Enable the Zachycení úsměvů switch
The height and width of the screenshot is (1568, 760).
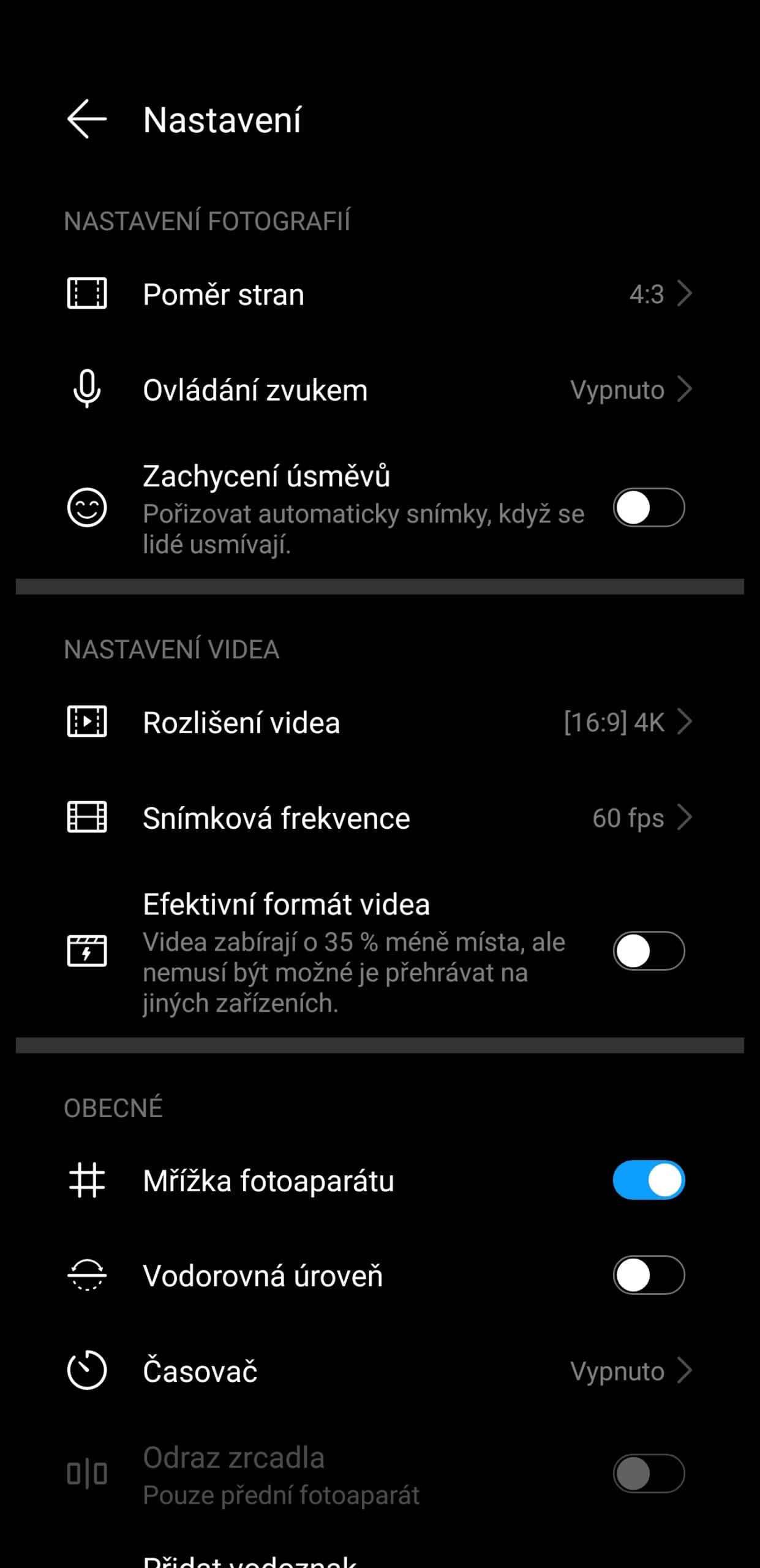click(x=648, y=508)
